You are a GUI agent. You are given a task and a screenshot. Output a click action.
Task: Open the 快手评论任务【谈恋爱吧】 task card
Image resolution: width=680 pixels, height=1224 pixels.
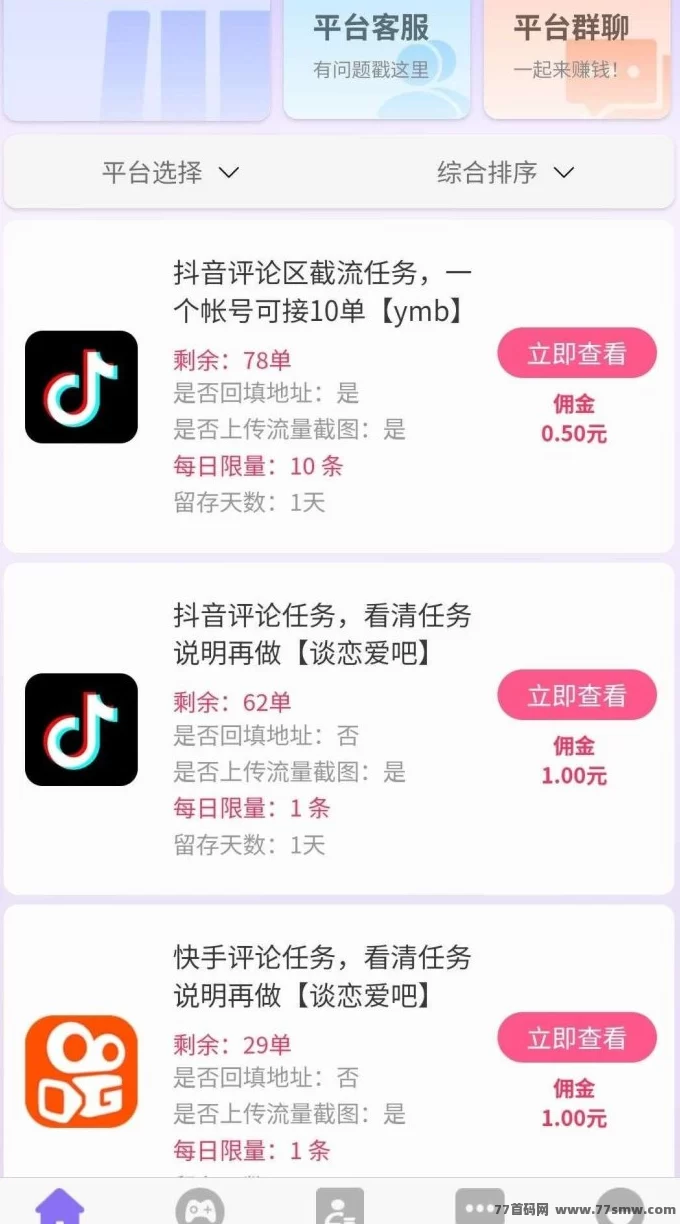point(320,976)
